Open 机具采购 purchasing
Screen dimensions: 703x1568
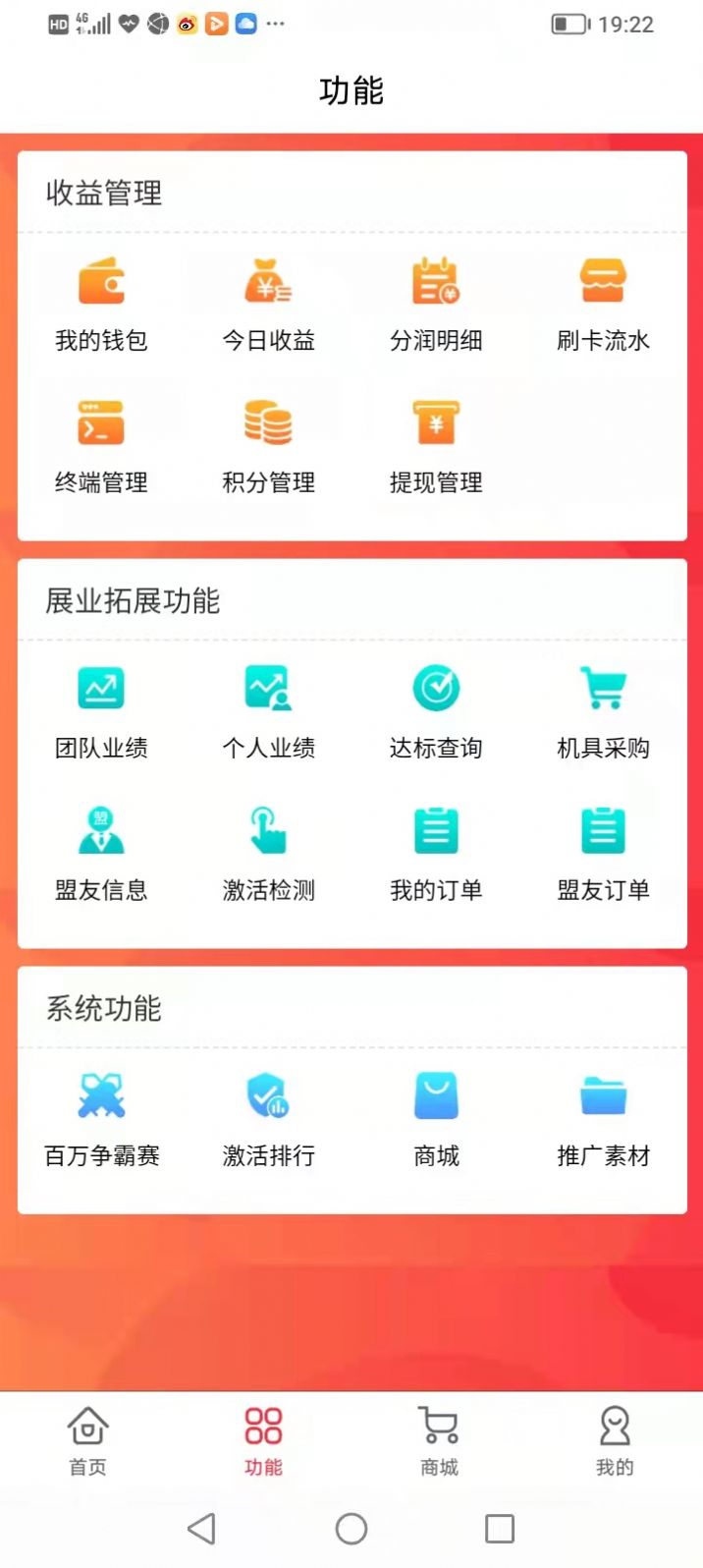(603, 709)
